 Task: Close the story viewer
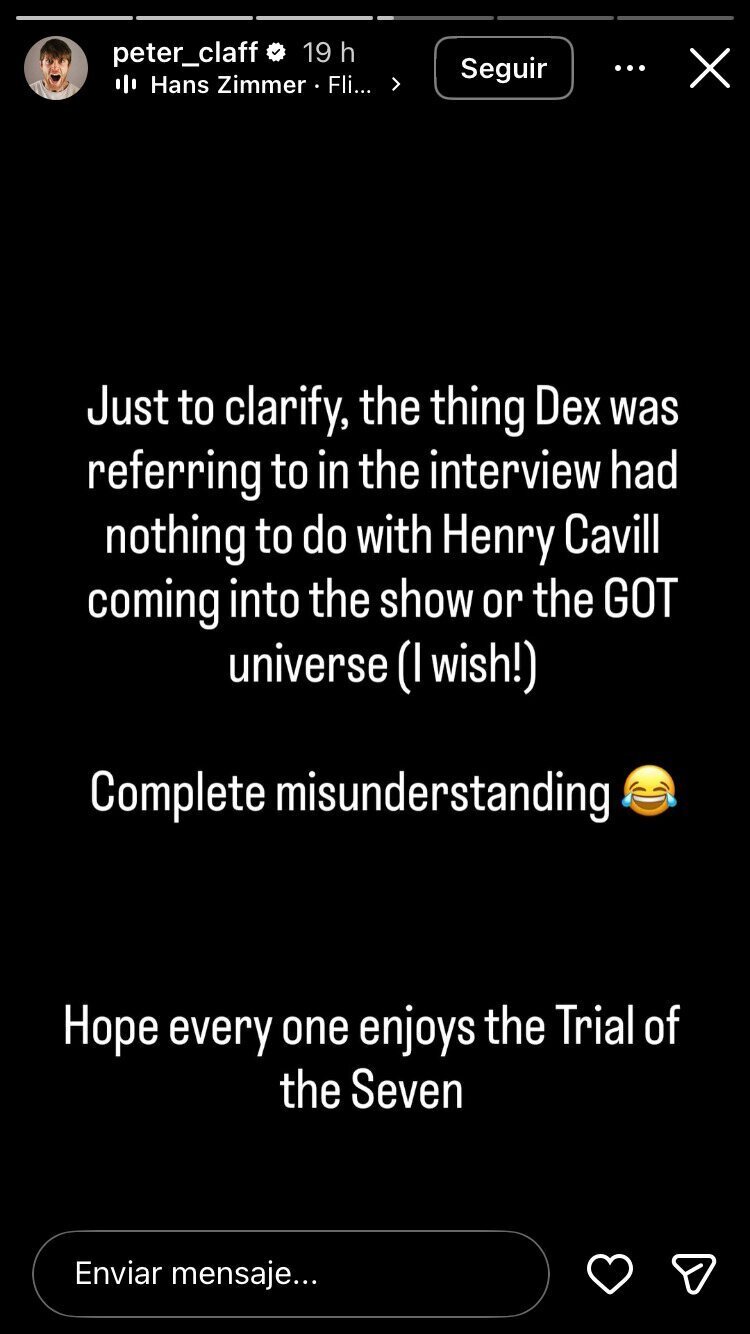pos(710,68)
